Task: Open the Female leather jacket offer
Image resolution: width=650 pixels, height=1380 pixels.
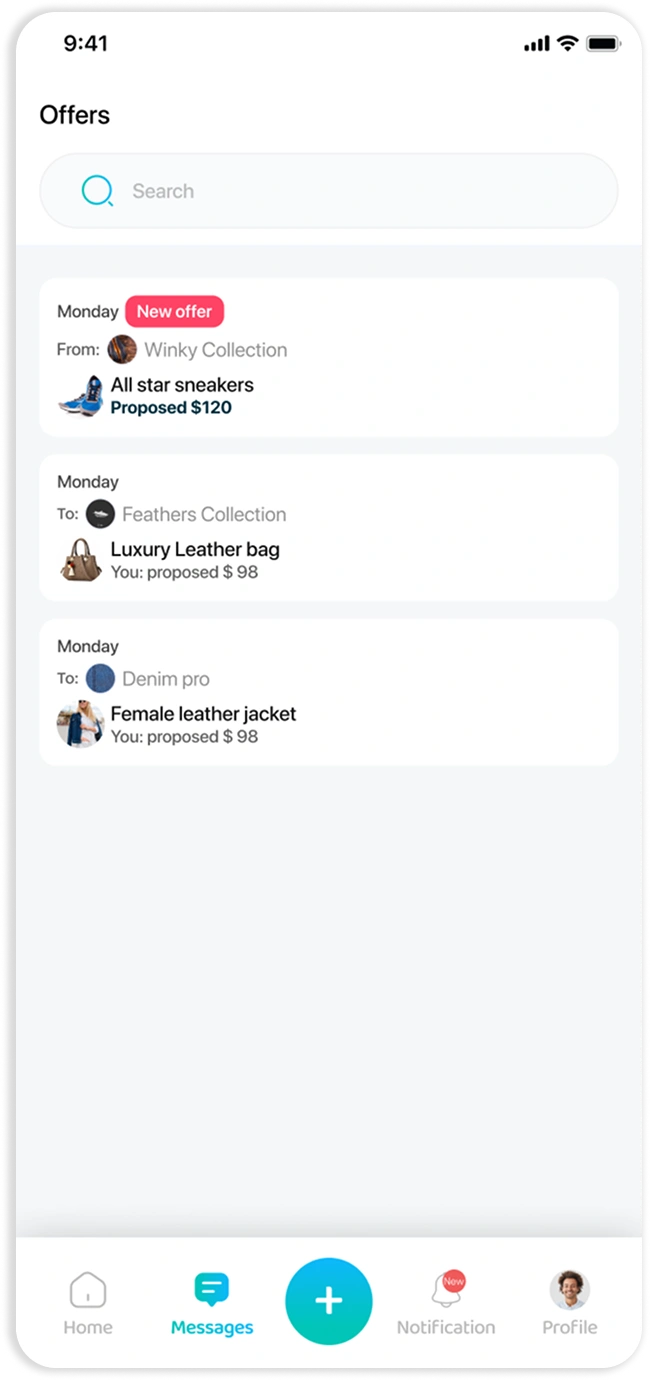Action: 328,693
